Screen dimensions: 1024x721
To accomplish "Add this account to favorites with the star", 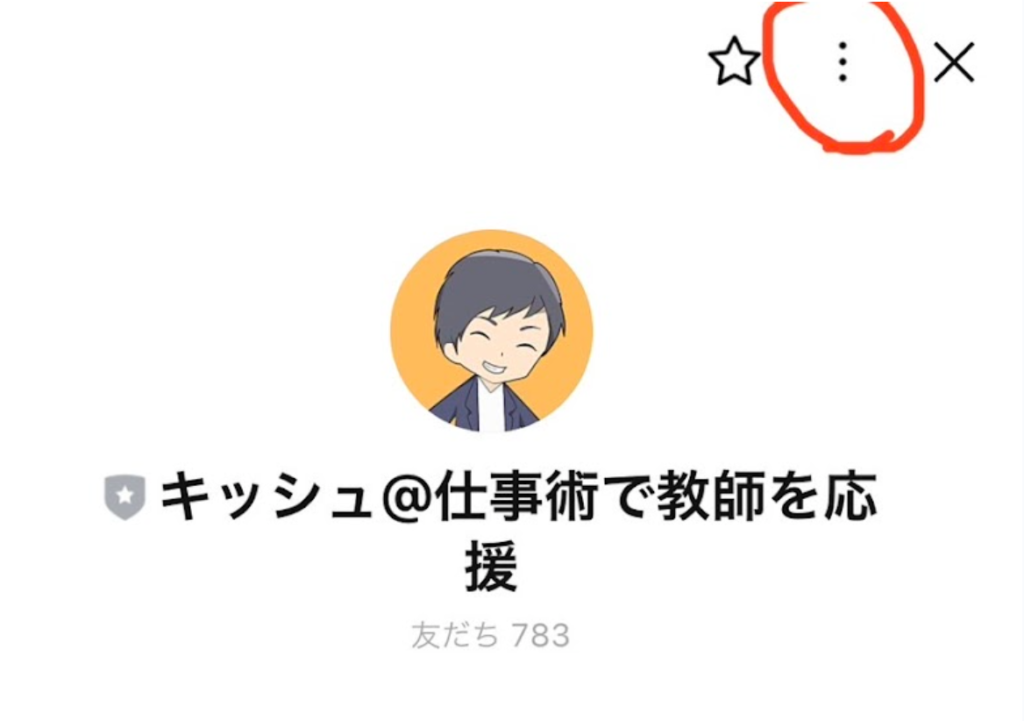I will pyautogui.click(x=735, y=64).
